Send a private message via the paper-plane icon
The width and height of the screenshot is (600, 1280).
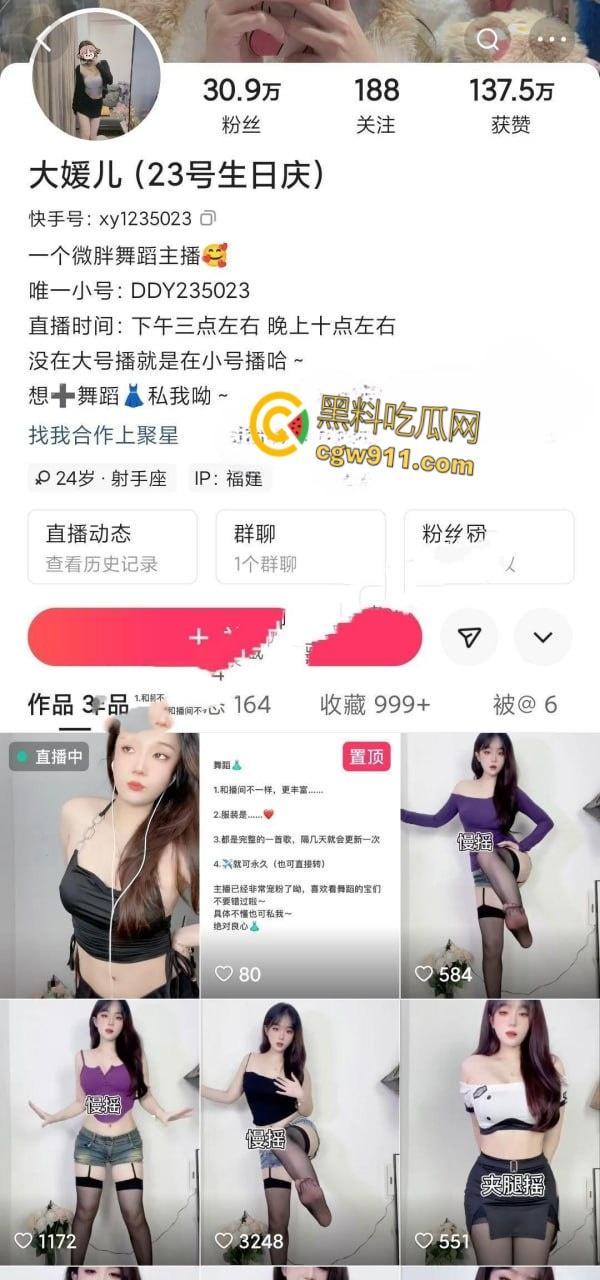coord(470,637)
